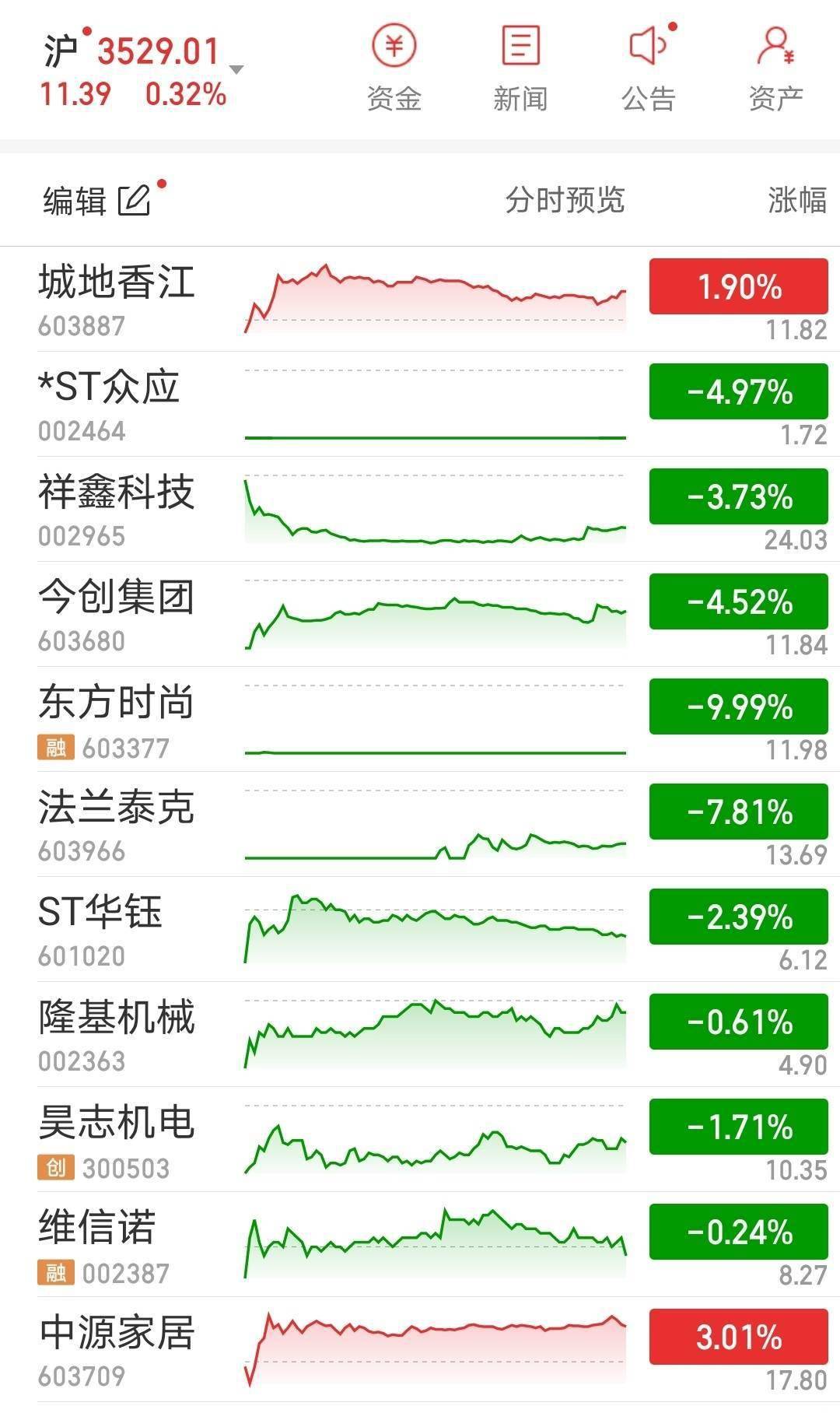Screen dimensions: 840x1413
Task: Open the 公告 announcements section
Action: (648, 68)
